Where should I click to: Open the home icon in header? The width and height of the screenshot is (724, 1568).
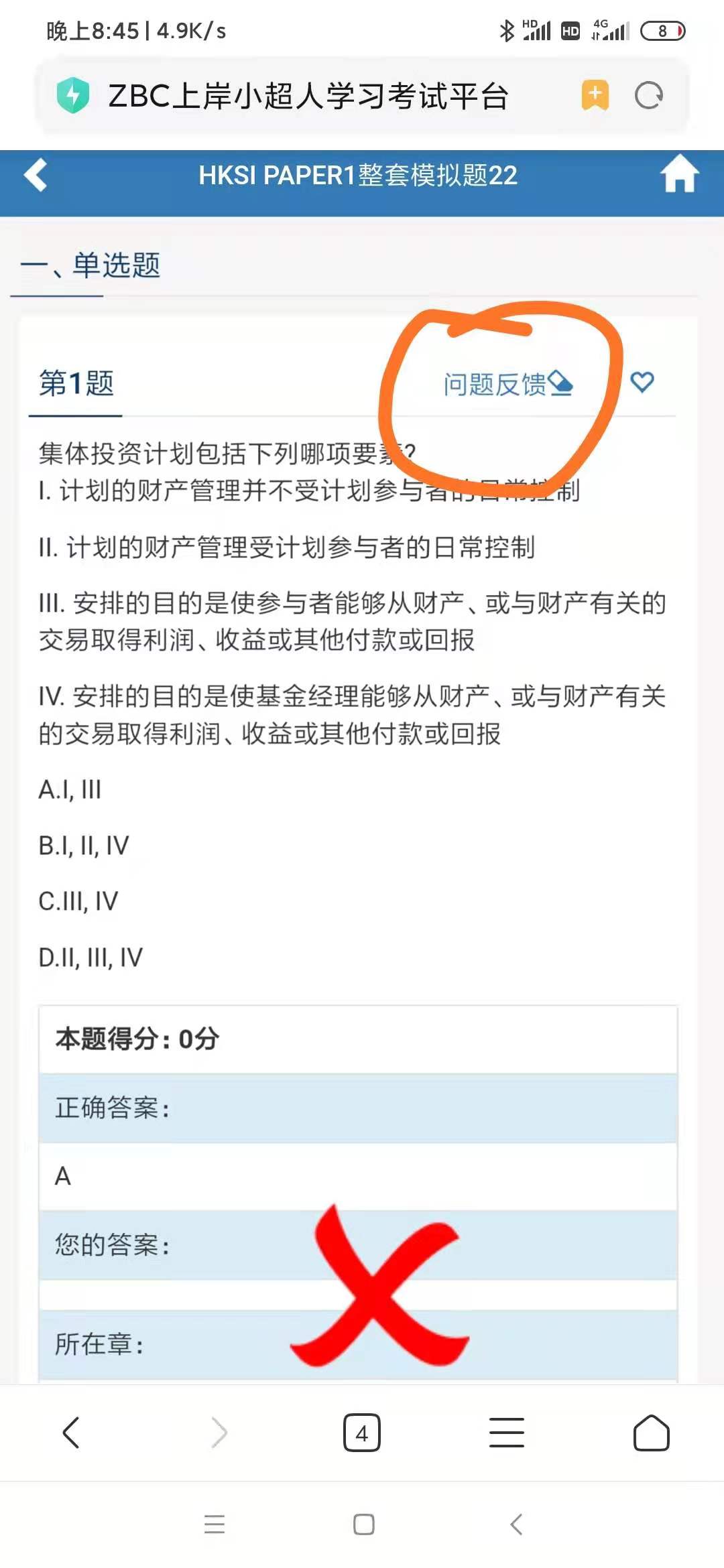679,174
